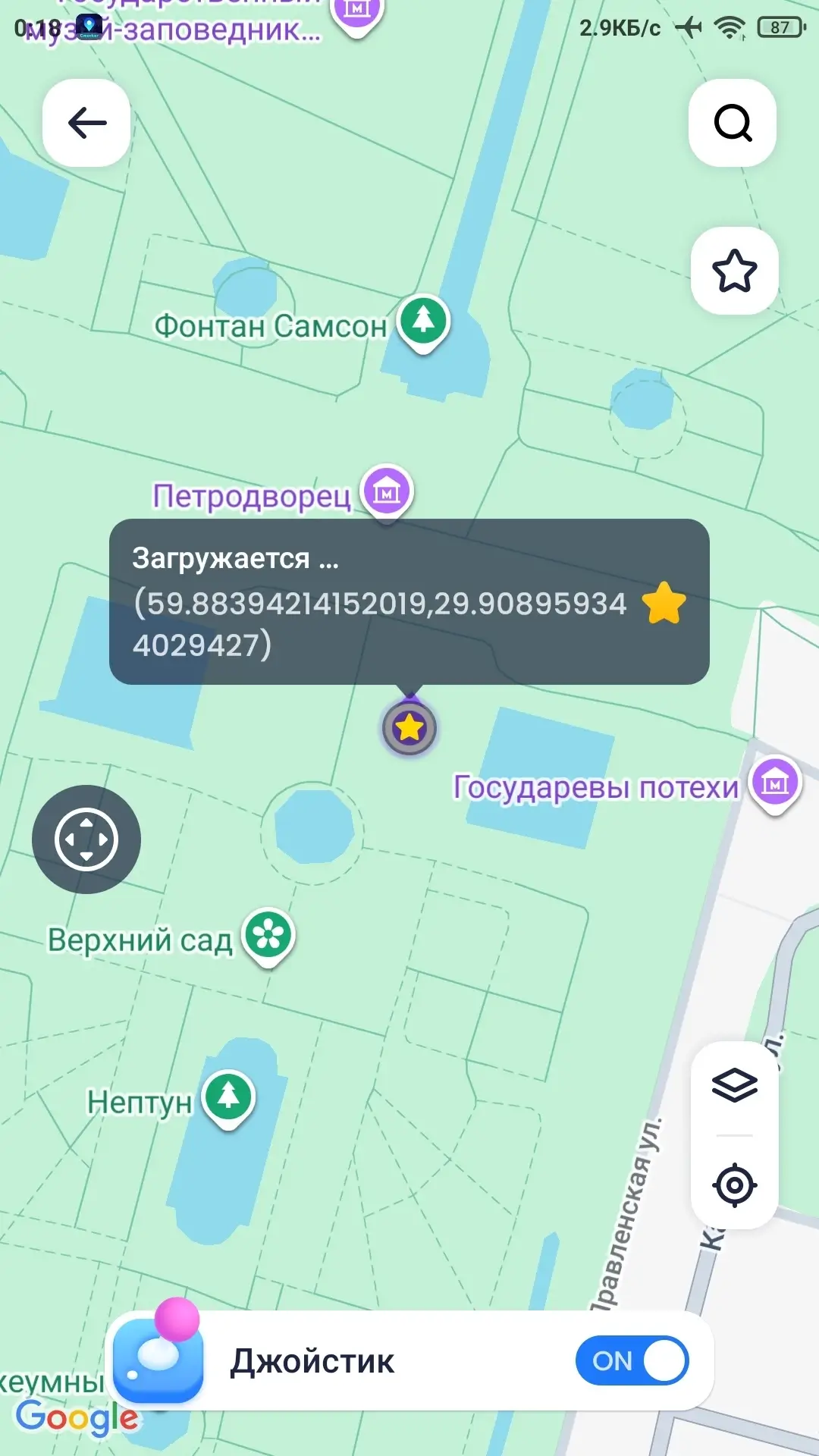Open the favorites star button
The width and height of the screenshot is (819, 1456).
[734, 271]
